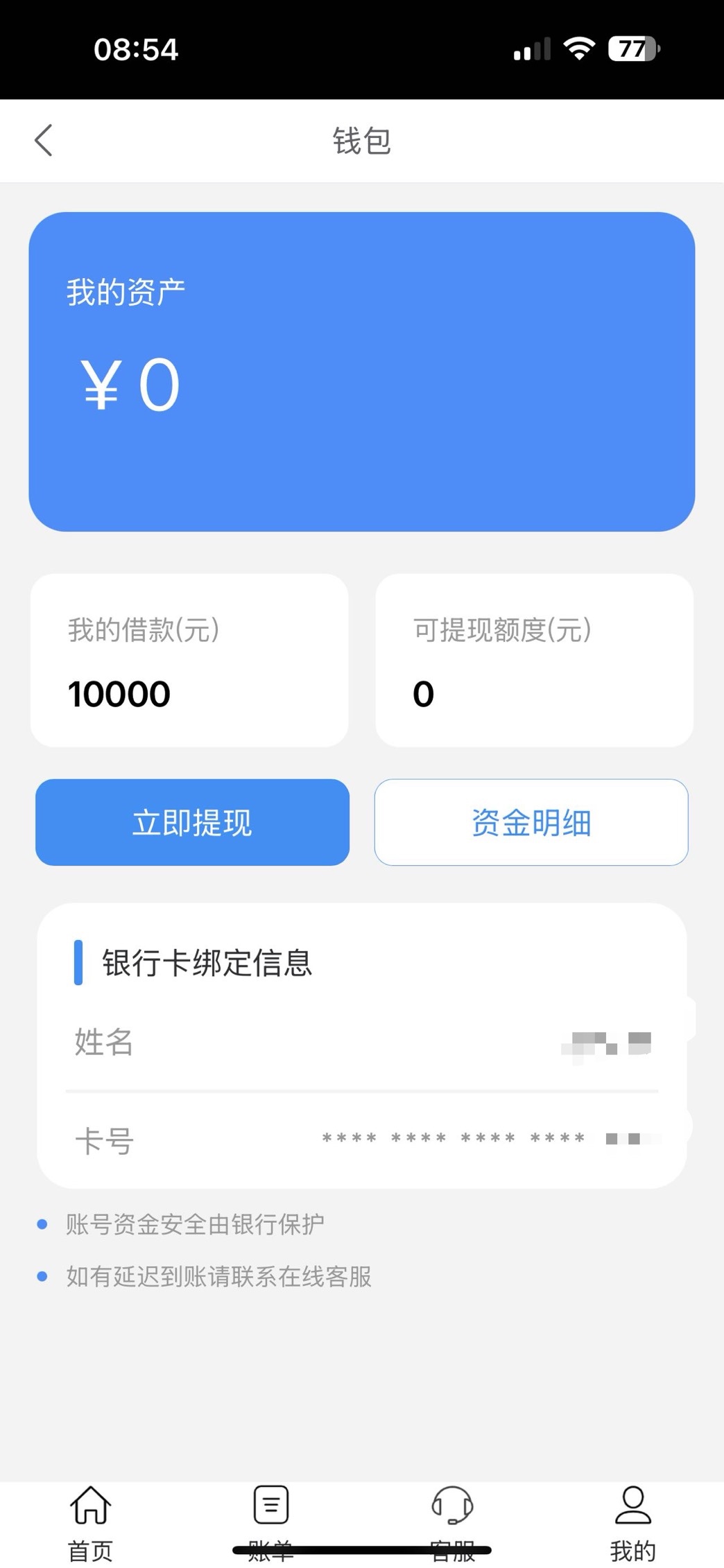This screenshot has width=724, height=1568.
Task: Tap the 立即提现 button
Action: [x=192, y=822]
